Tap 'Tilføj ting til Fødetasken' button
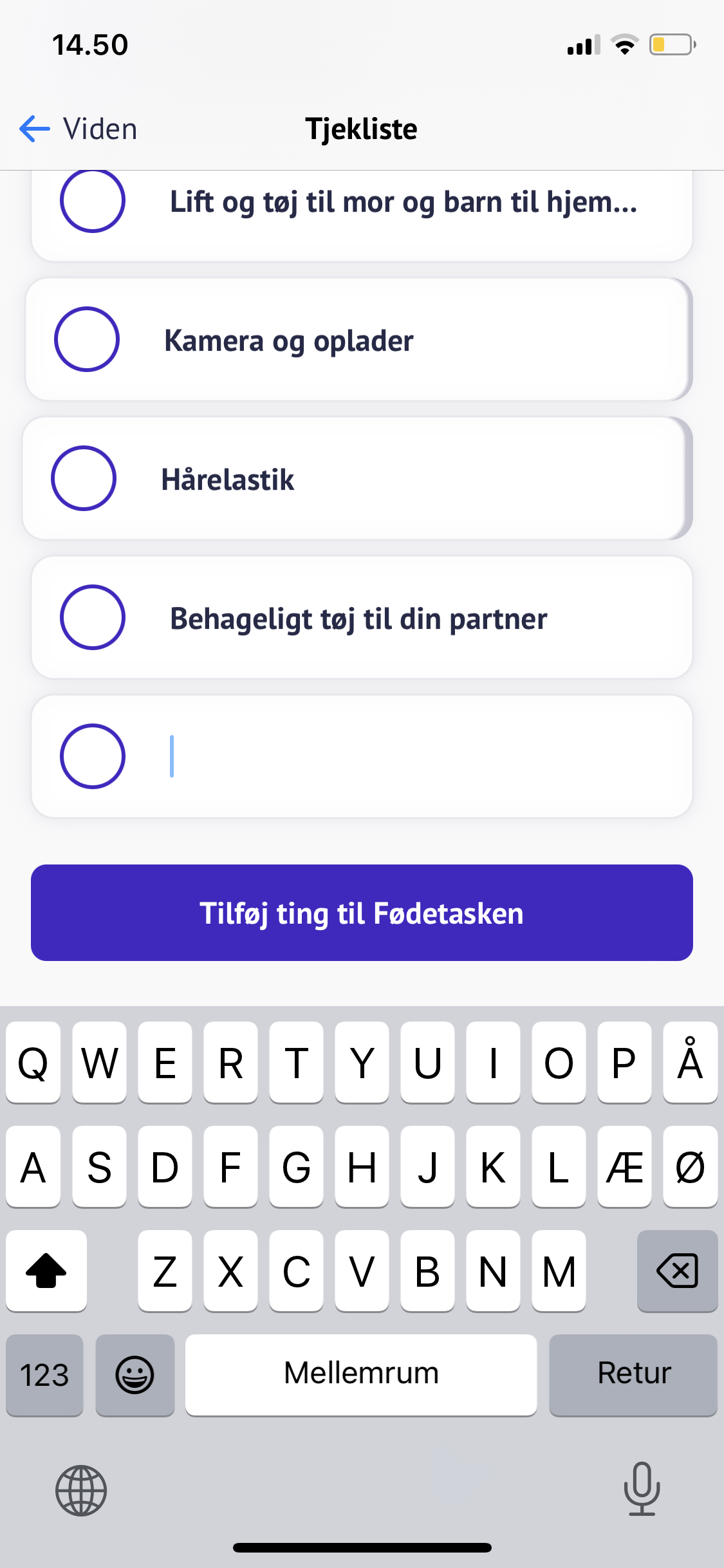724x1568 pixels. [362, 913]
